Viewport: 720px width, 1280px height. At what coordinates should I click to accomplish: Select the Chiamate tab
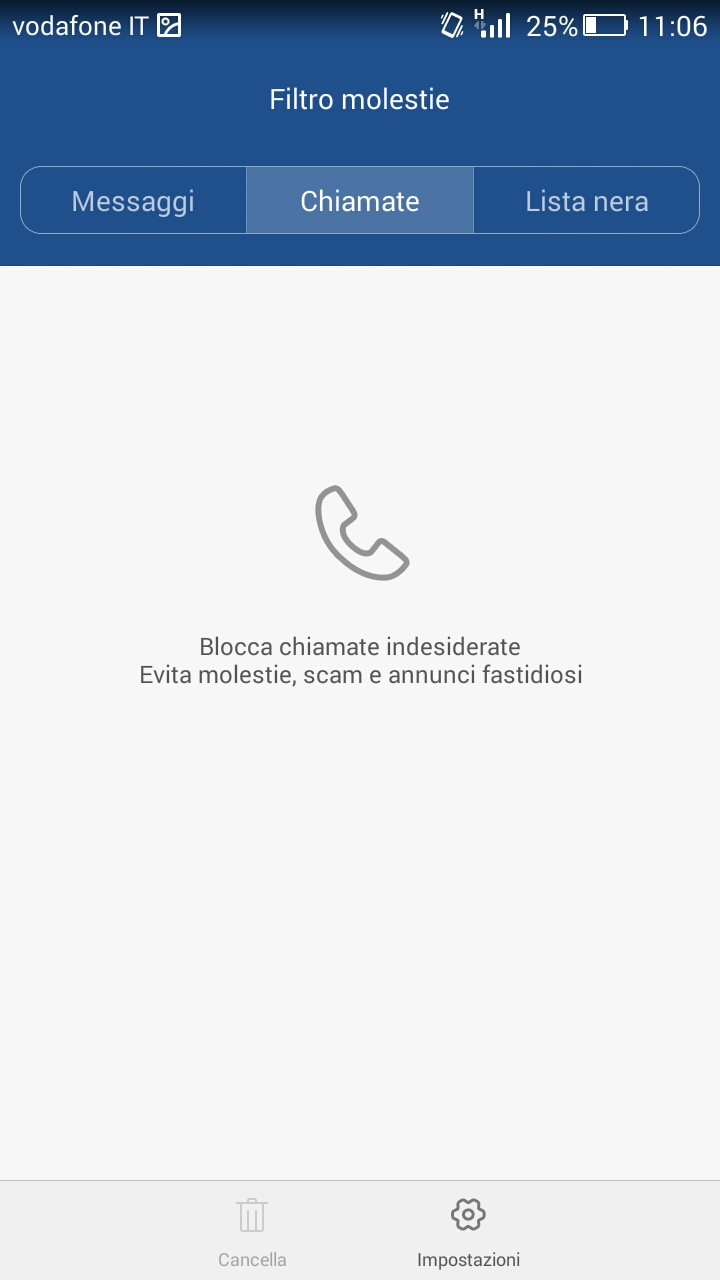[360, 200]
